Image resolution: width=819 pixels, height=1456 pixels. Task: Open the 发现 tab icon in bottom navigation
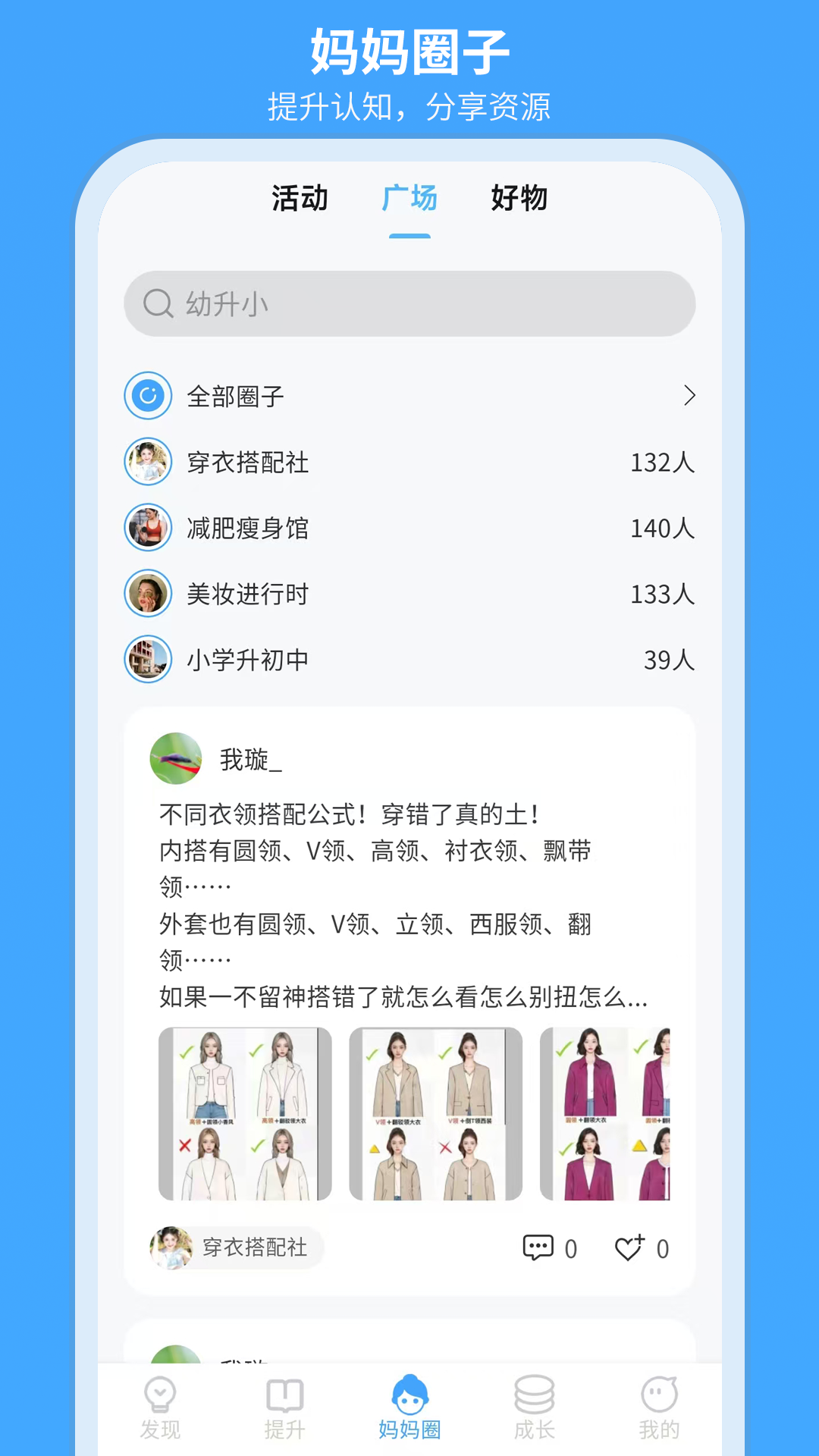159,1398
